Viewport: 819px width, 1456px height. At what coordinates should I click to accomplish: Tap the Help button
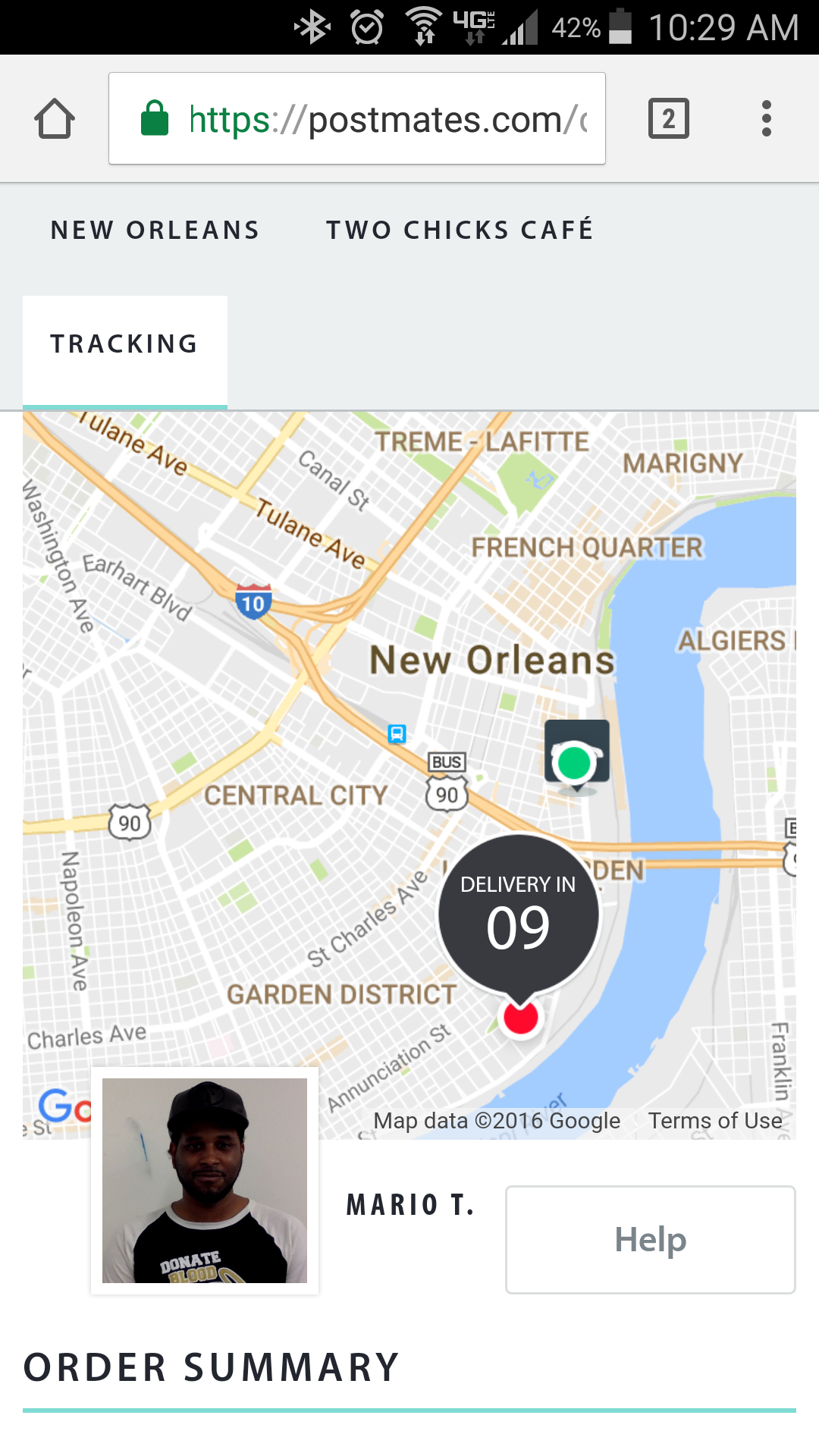[650, 1240]
